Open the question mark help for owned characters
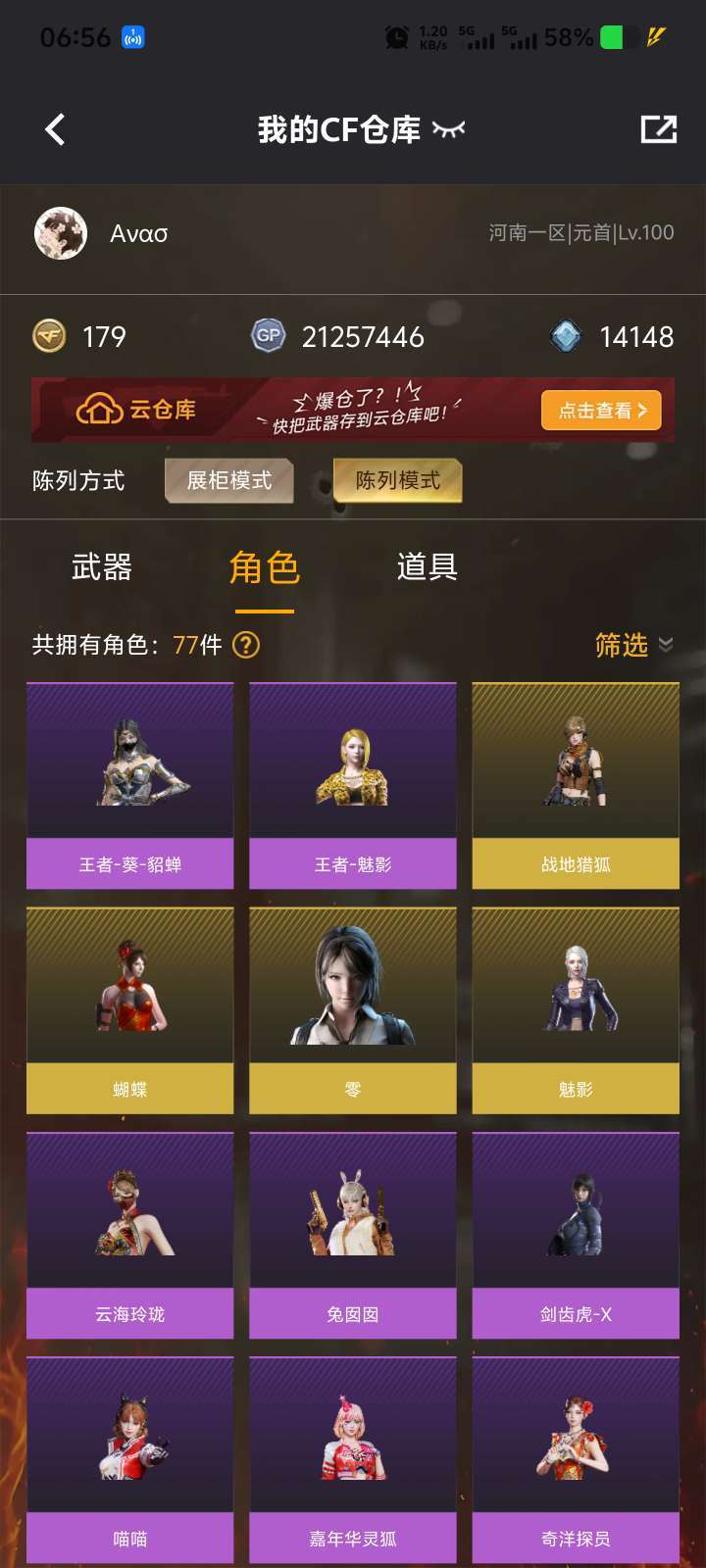This screenshot has height=1568, width=706. coord(246,645)
